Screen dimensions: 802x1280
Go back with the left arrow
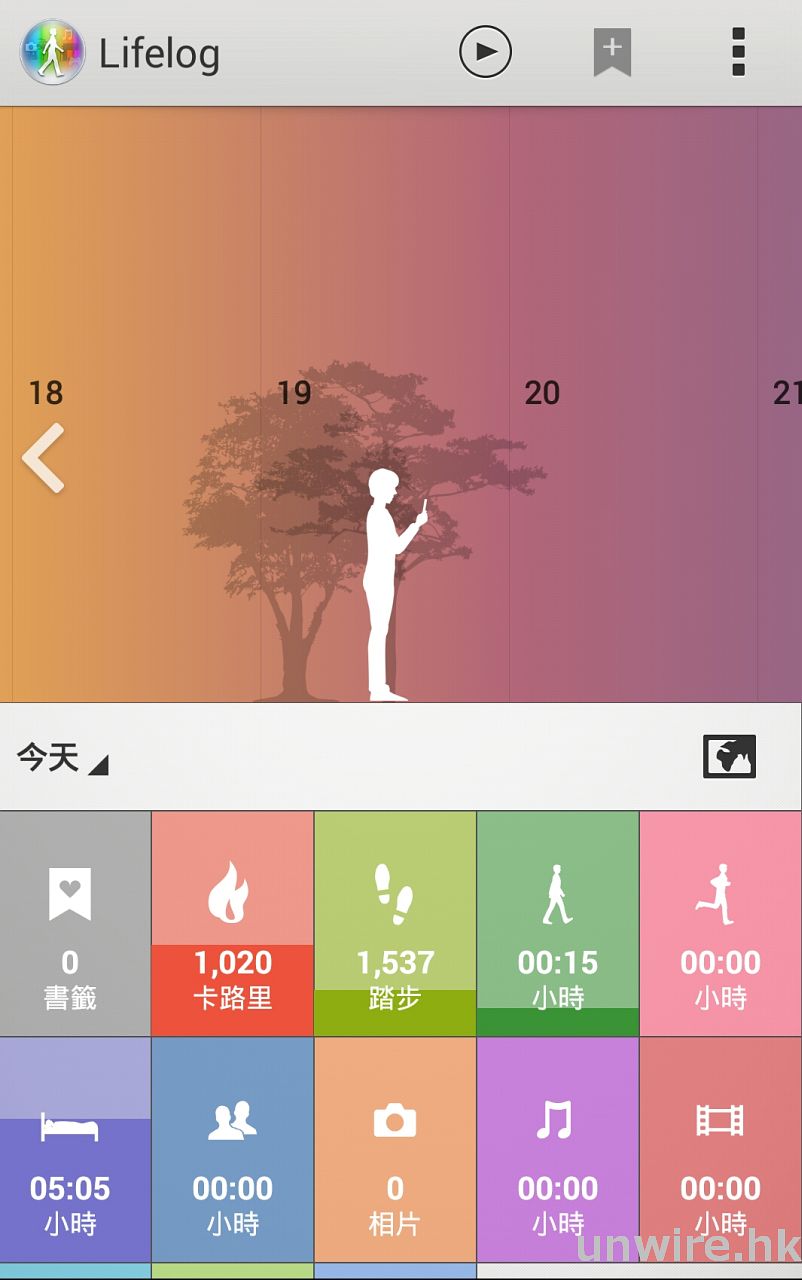(x=43, y=458)
